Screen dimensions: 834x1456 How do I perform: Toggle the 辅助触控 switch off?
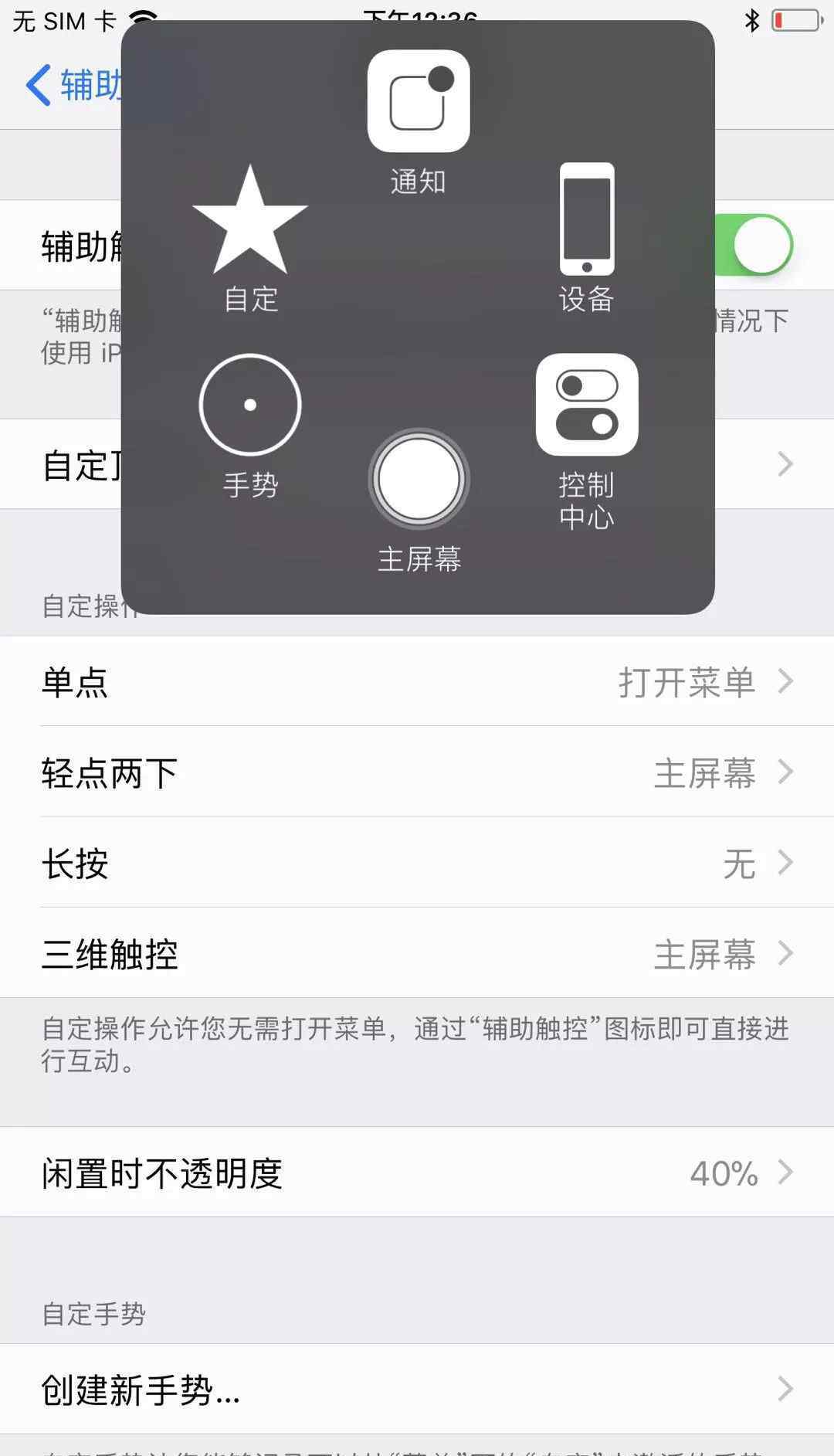click(x=761, y=246)
